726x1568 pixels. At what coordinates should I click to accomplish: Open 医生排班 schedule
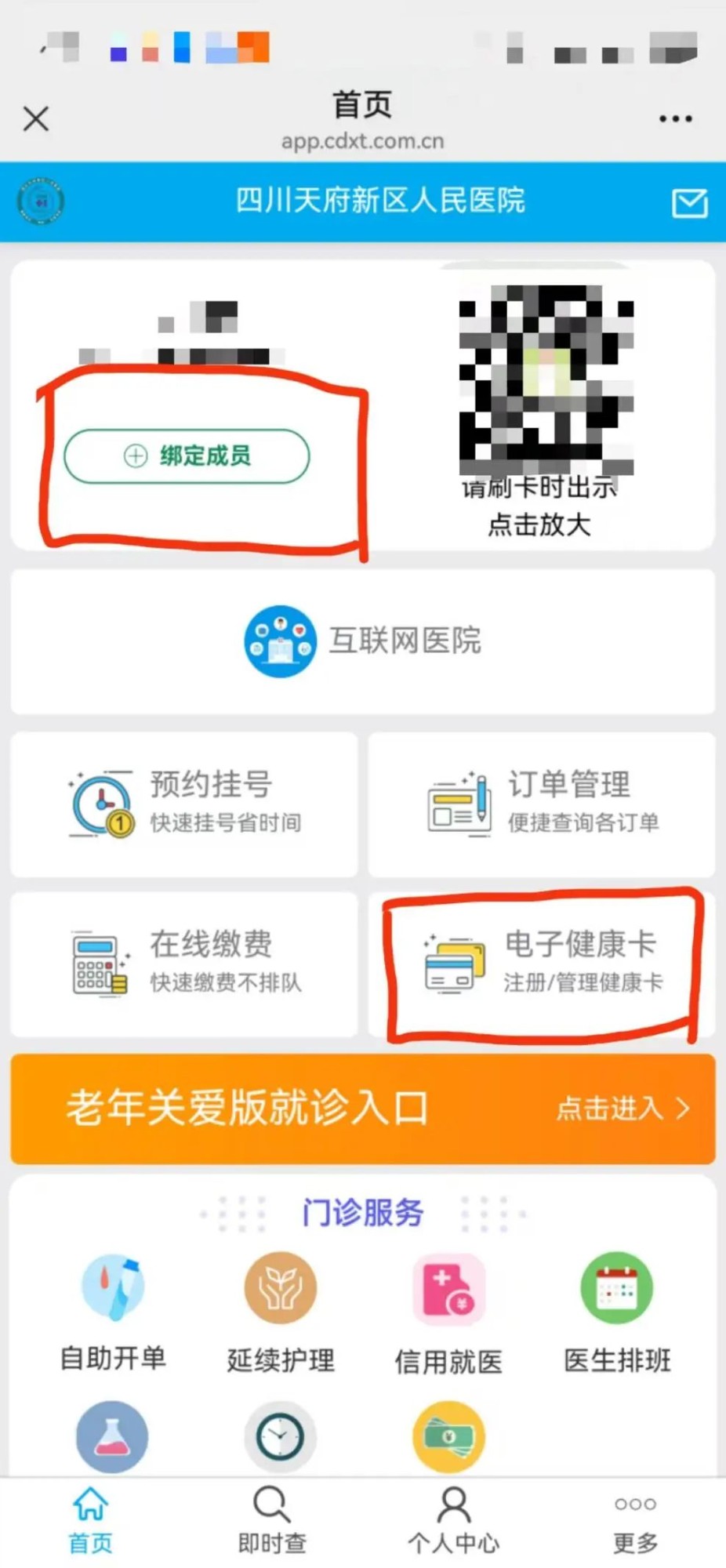(x=617, y=1309)
